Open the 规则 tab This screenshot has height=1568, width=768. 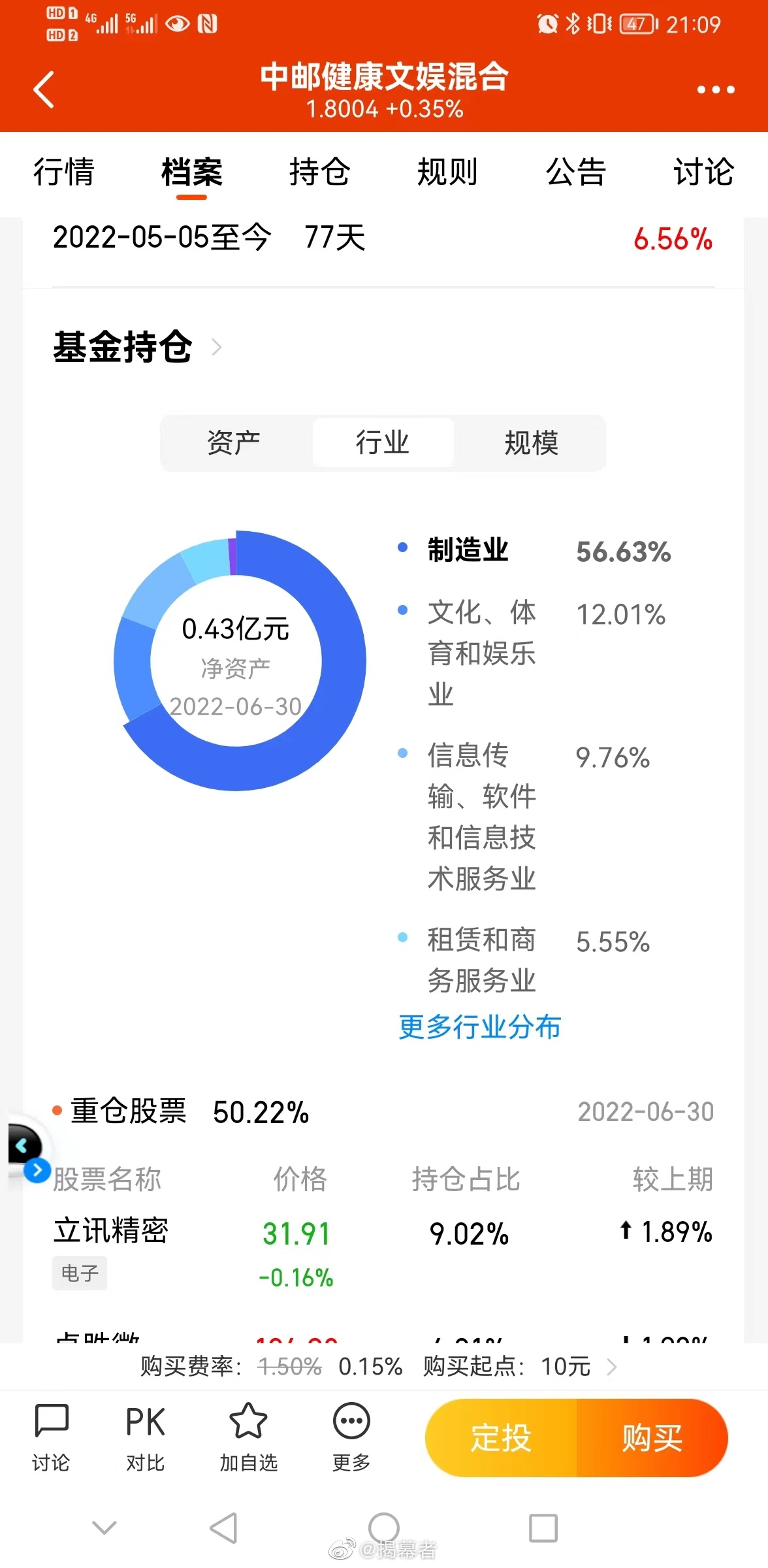448,172
